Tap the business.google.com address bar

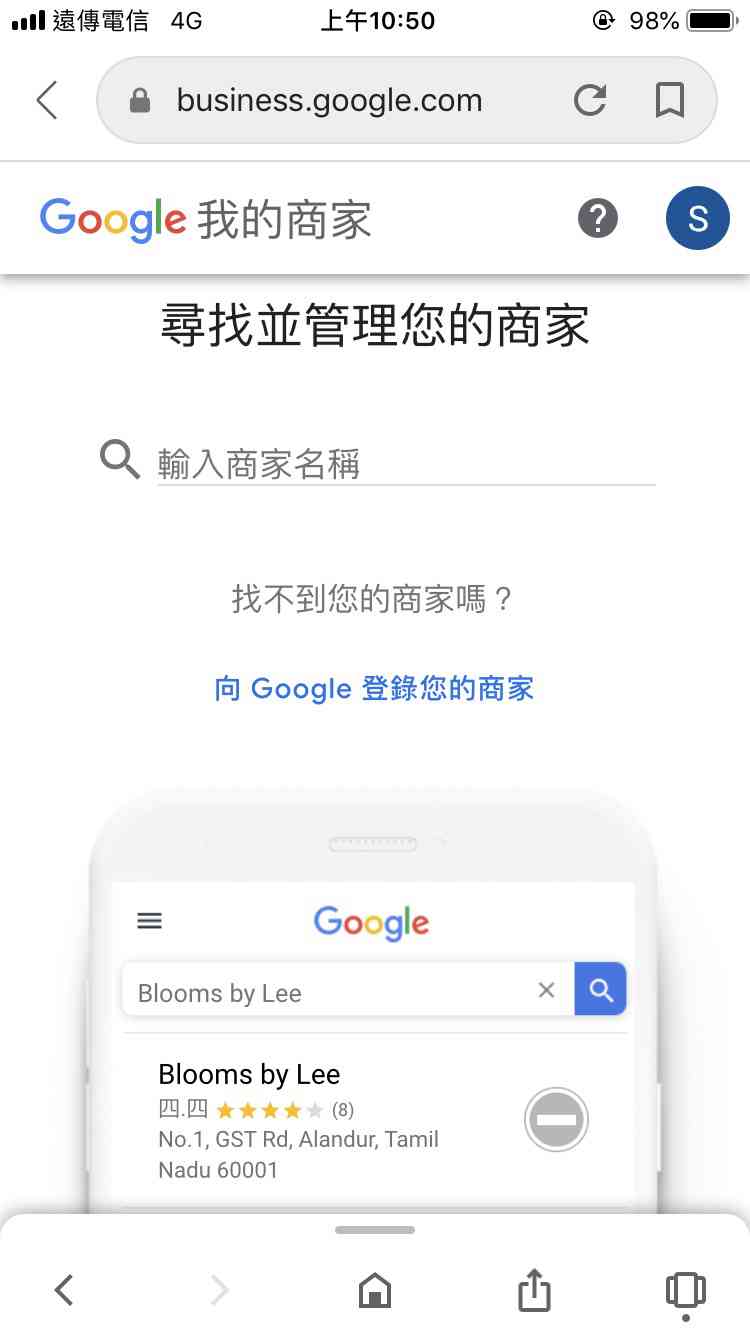(330, 100)
